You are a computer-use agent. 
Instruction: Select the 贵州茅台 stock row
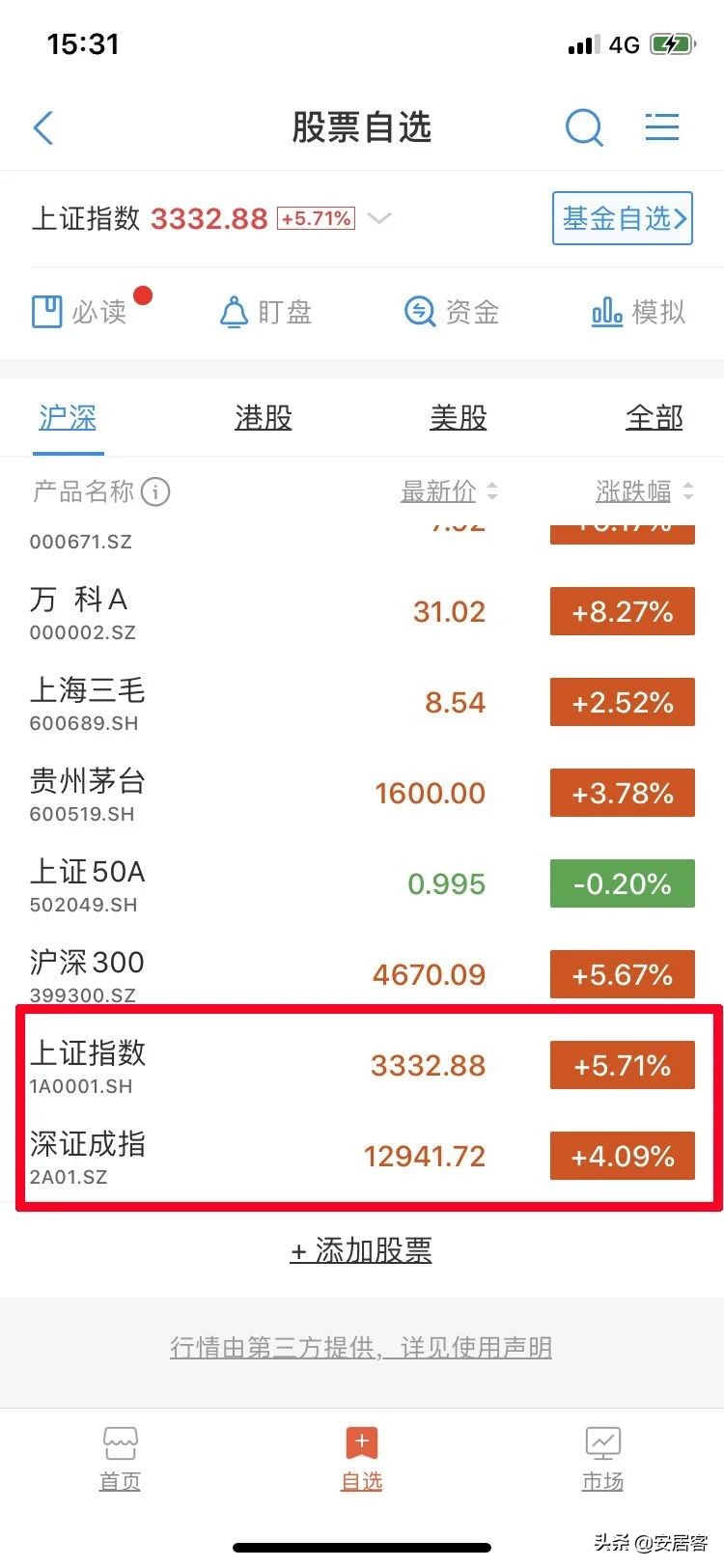361,792
